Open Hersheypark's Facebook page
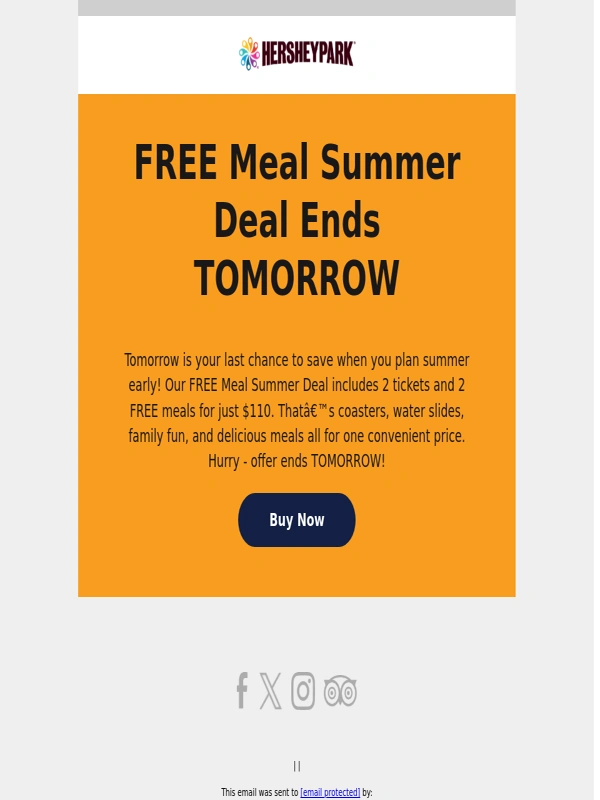This screenshot has width=600, height=800. [x=242, y=690]
